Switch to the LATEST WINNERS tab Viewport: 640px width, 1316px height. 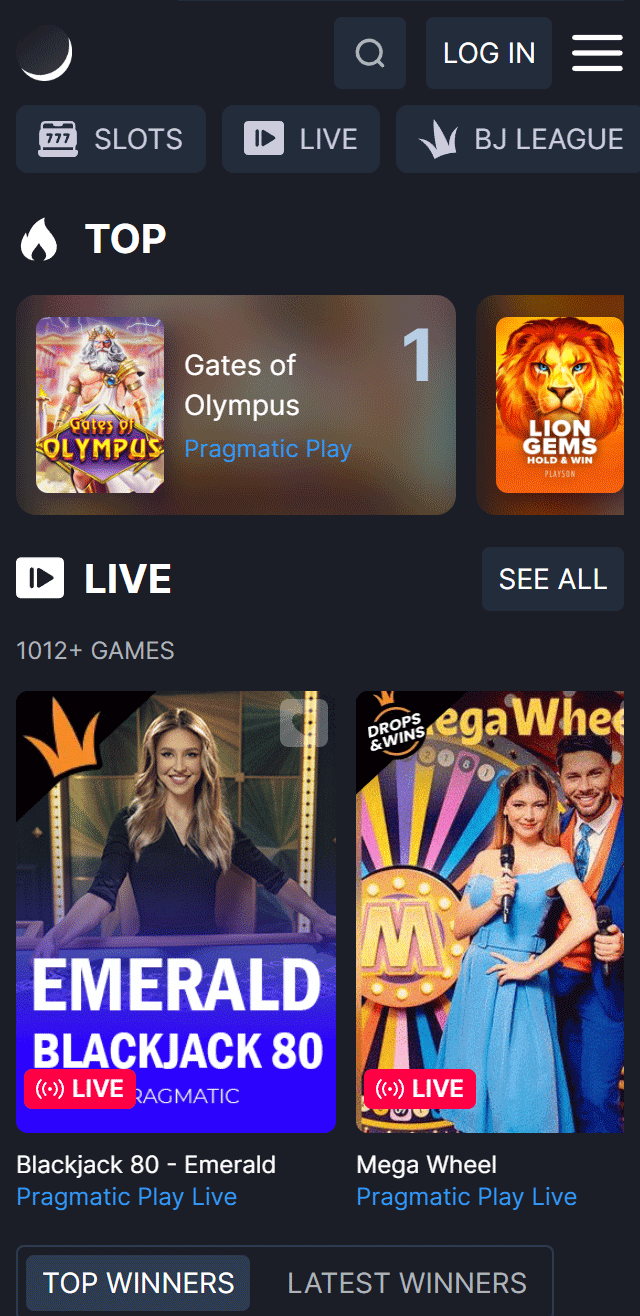coord(406,1283)
